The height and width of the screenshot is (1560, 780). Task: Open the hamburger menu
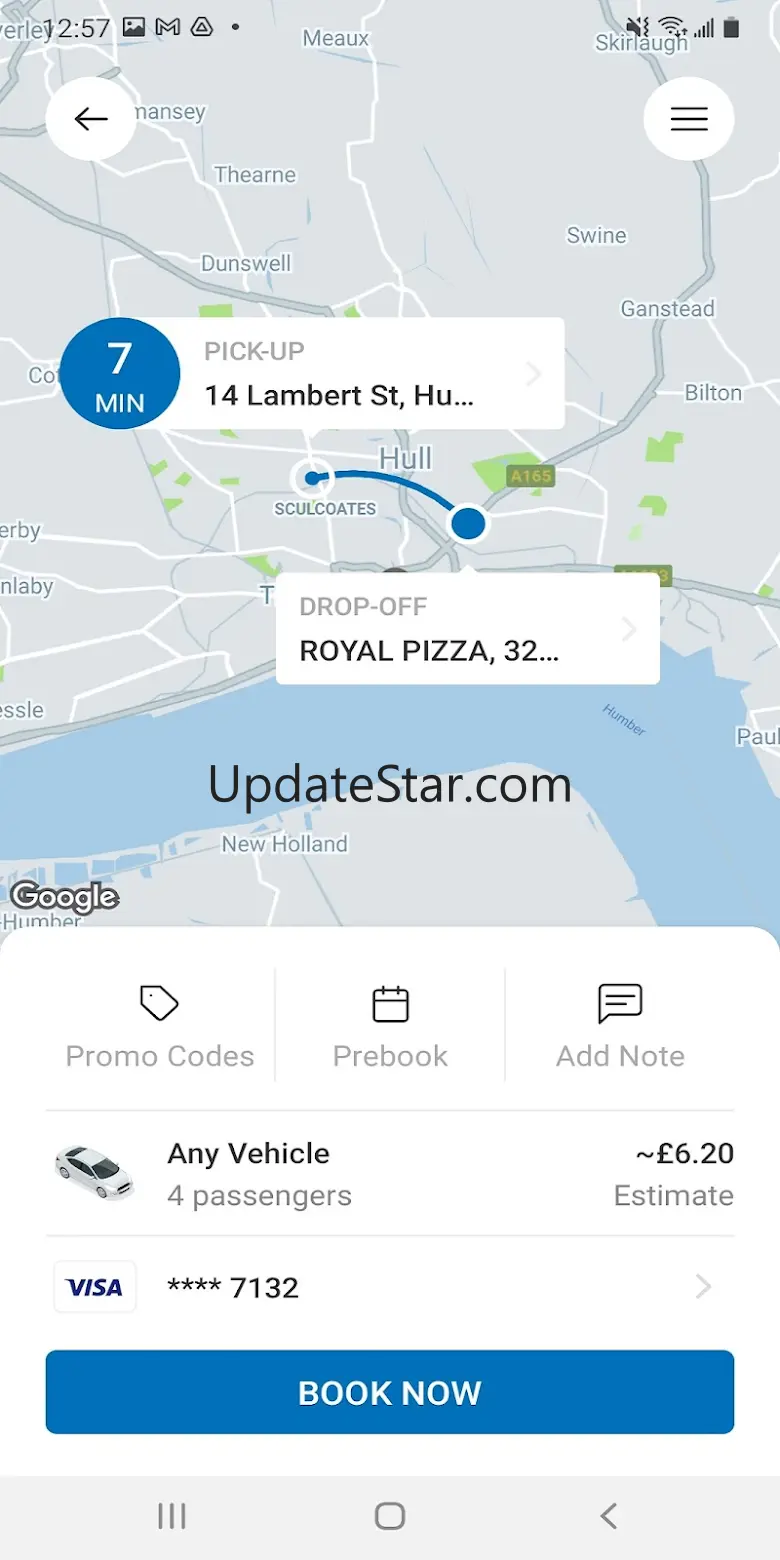tap(688, 119)
